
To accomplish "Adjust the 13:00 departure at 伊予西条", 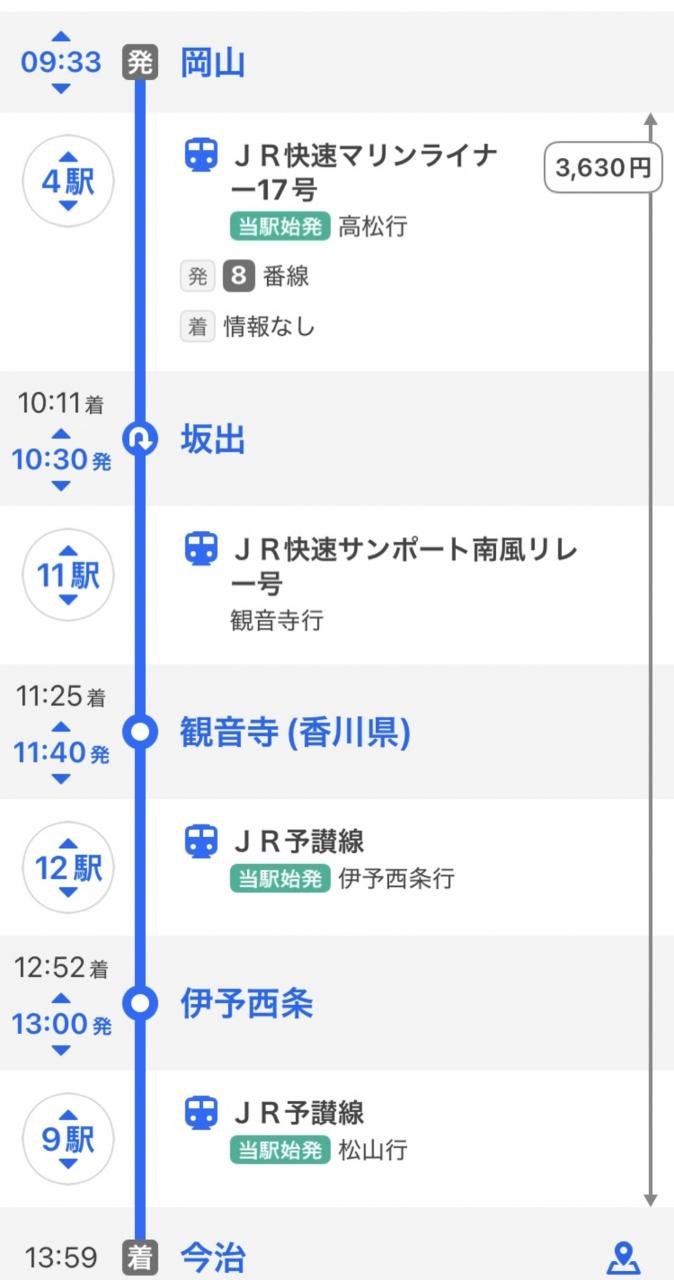I will 61,1024.
